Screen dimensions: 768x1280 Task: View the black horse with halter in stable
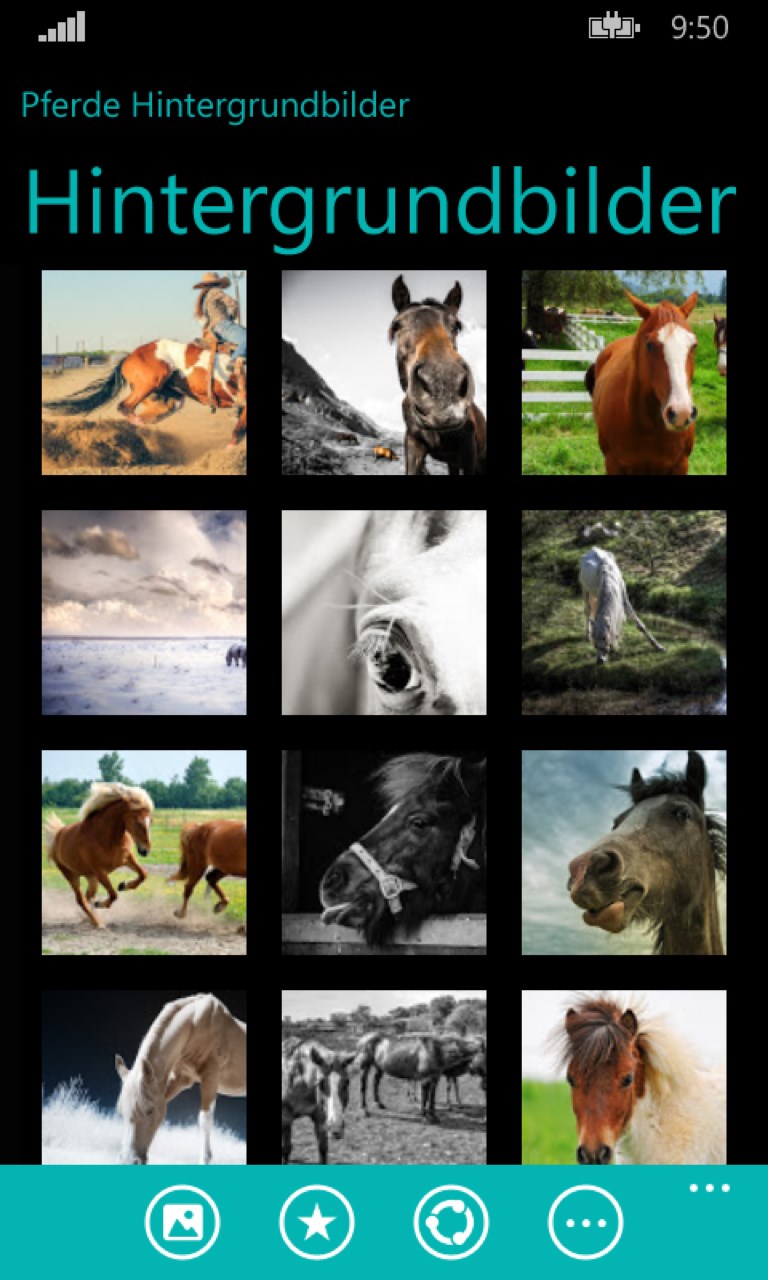click(x=384, y=852)
